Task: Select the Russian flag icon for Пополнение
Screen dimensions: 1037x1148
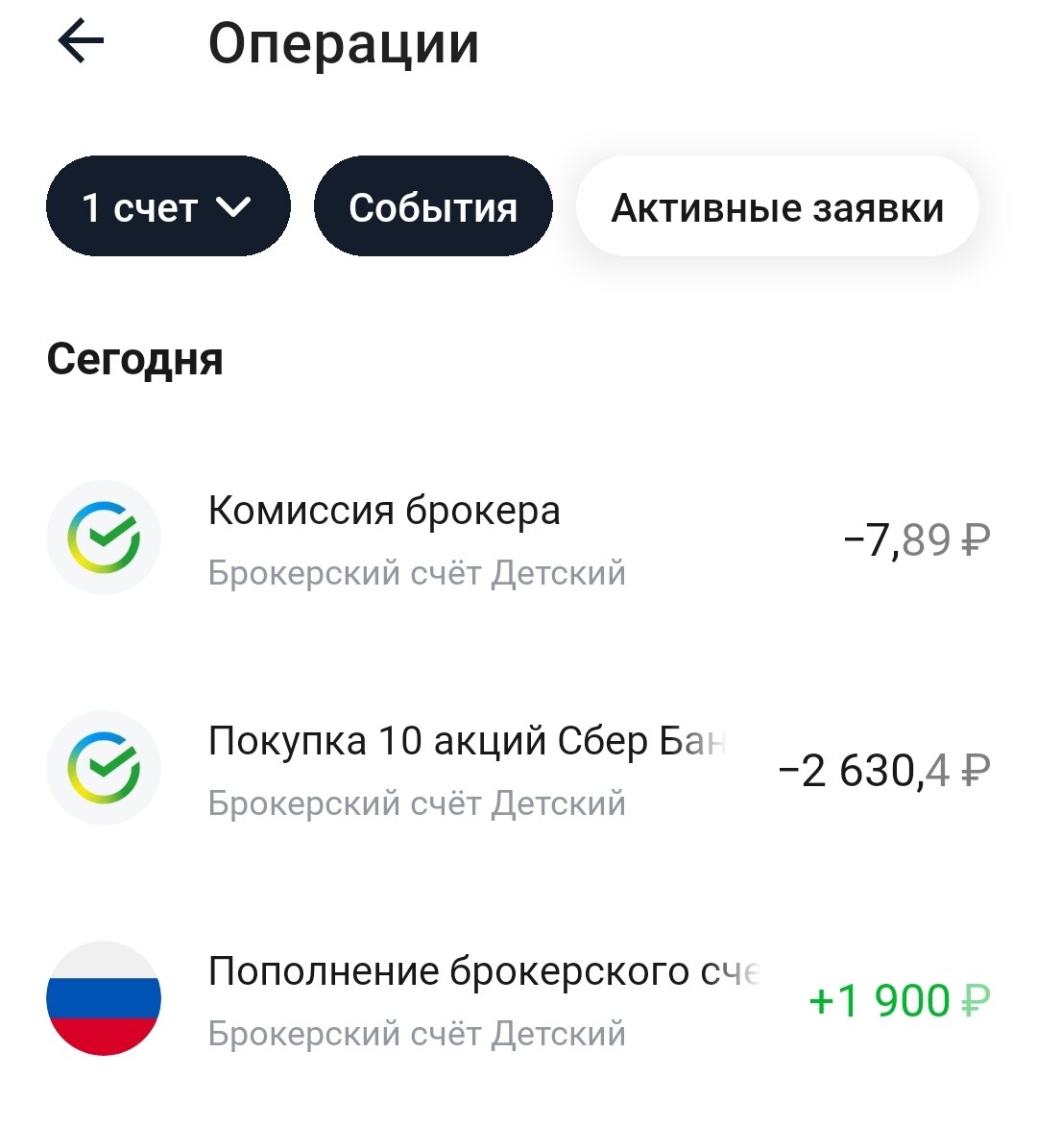Action: pos(103,998)
